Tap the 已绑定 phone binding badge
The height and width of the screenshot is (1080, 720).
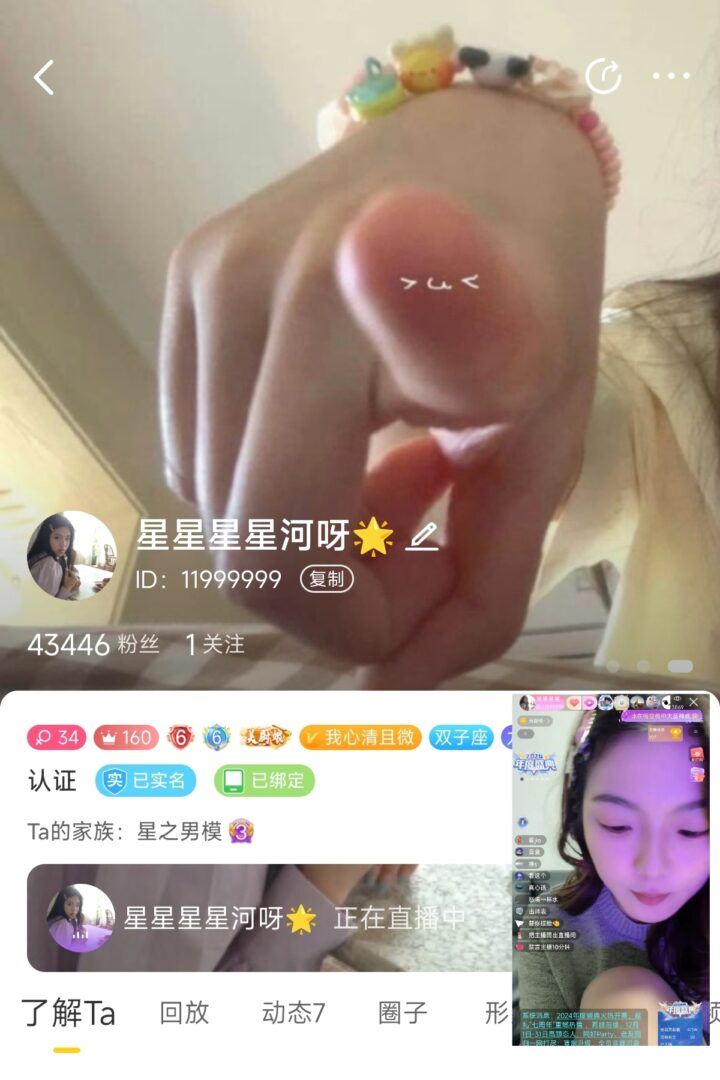[264, 781]
